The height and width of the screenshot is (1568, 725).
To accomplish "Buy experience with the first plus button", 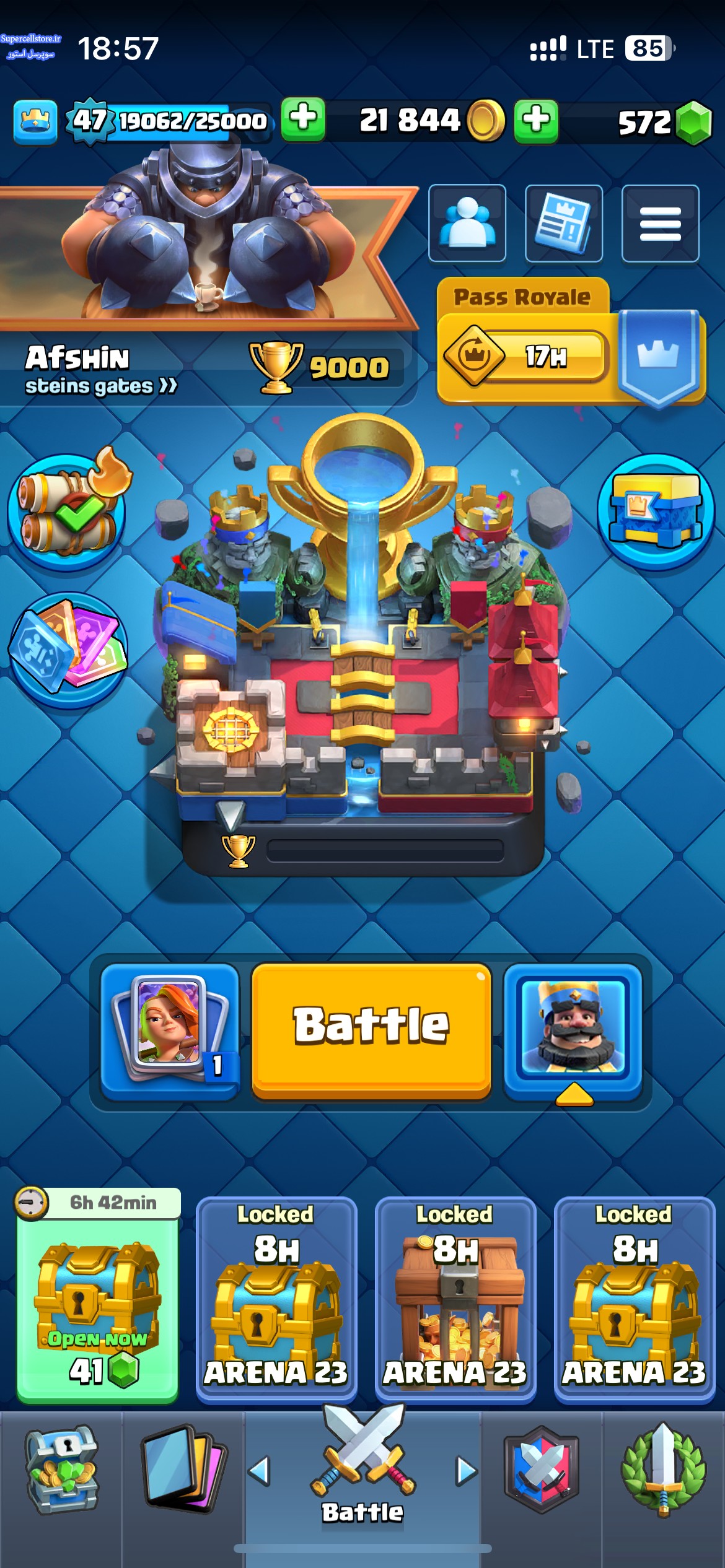I will (x=303, y=119).
